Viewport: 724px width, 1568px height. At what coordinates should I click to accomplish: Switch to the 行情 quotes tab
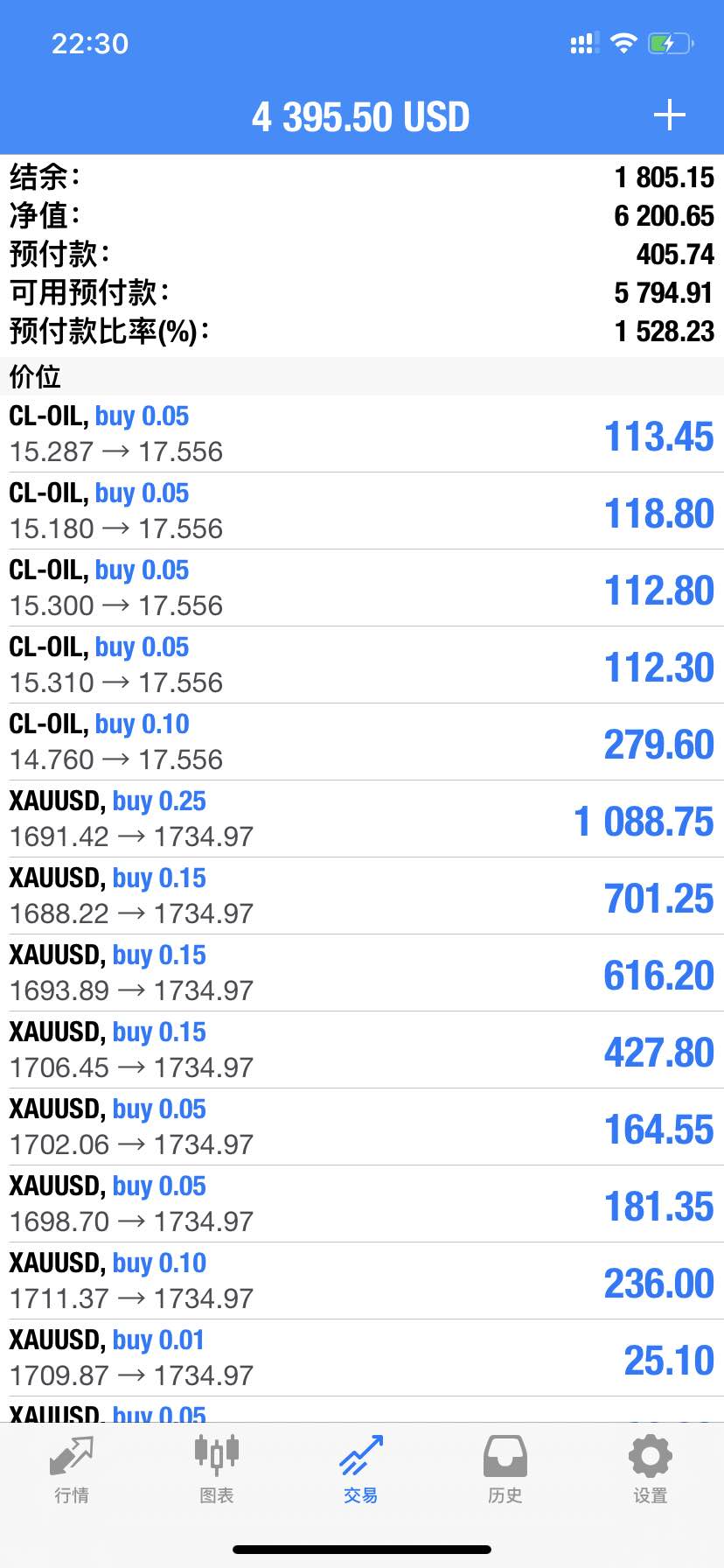pos(72,1470)
